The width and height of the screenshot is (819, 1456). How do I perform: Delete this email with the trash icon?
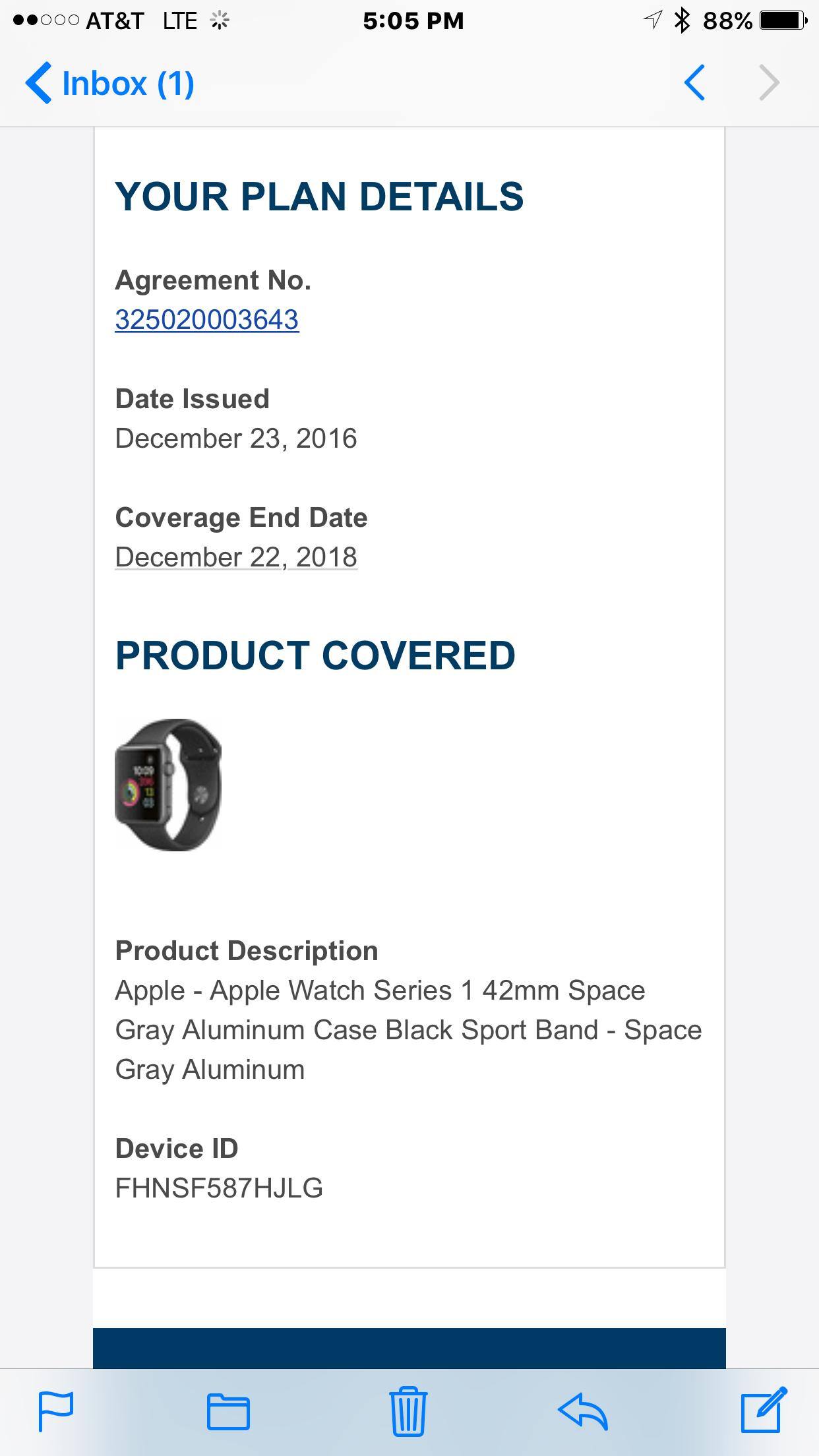pyautogui.click(x=408, y=1411)
